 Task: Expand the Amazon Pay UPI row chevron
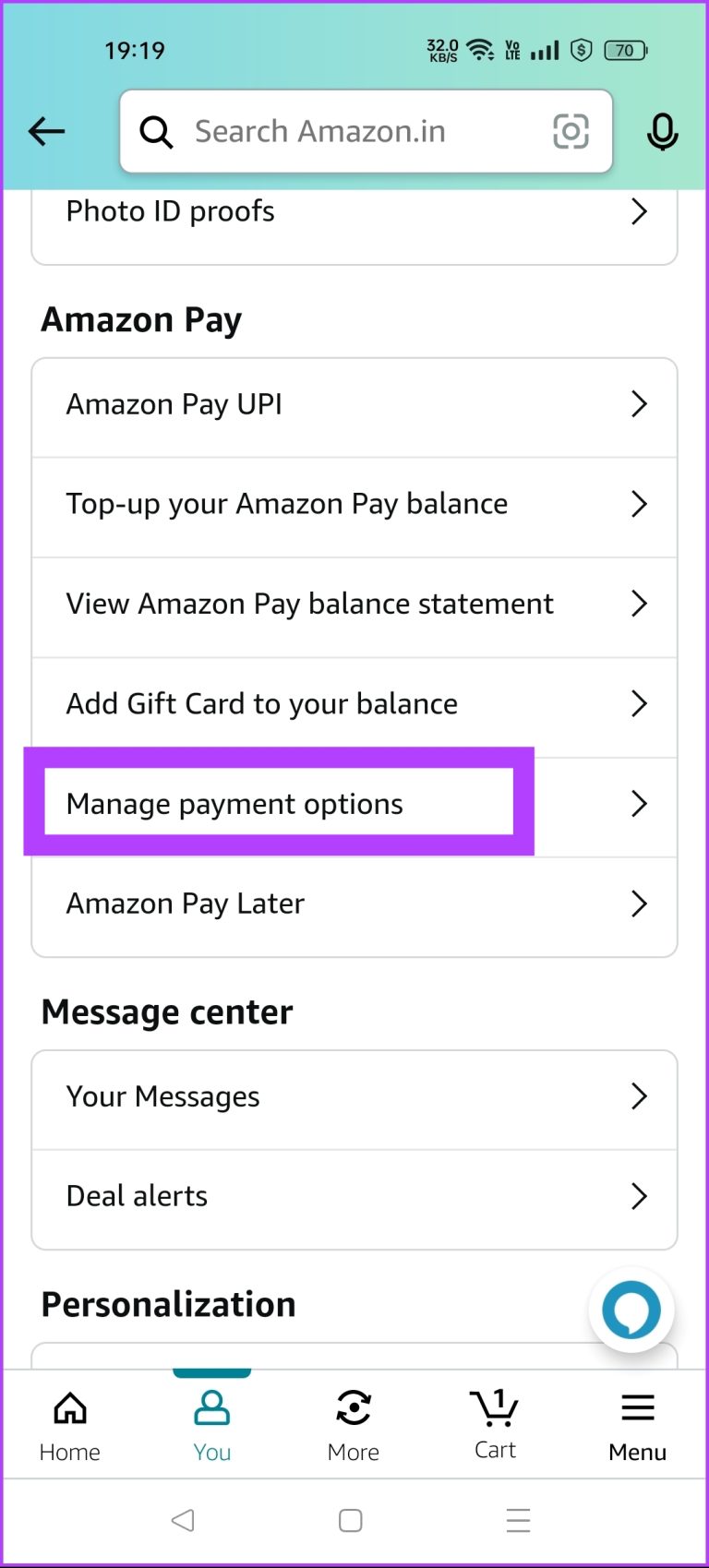(639, 403)
